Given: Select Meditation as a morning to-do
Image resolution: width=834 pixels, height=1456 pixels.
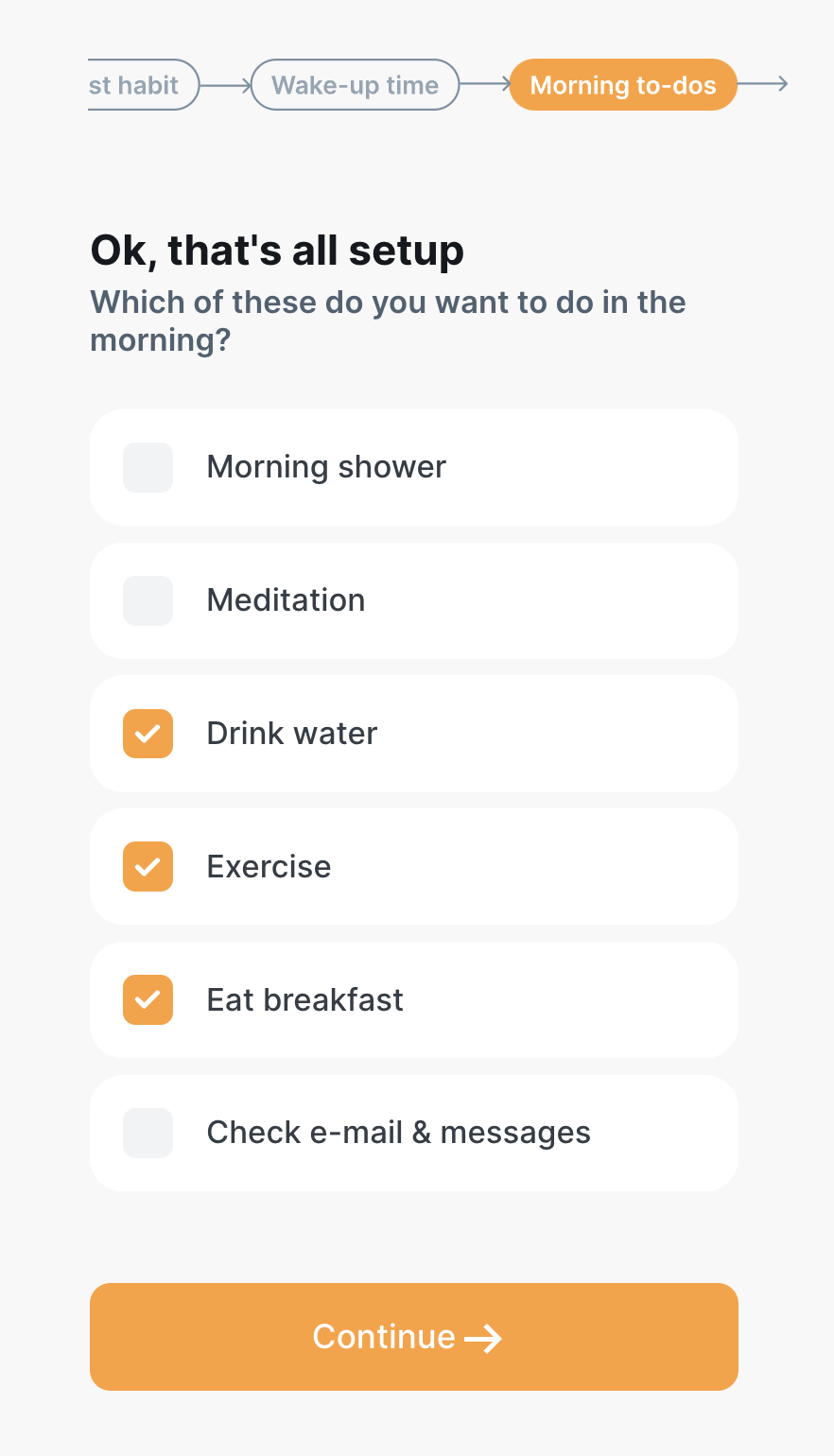Looking at the screenshot, I should (148, 601).
